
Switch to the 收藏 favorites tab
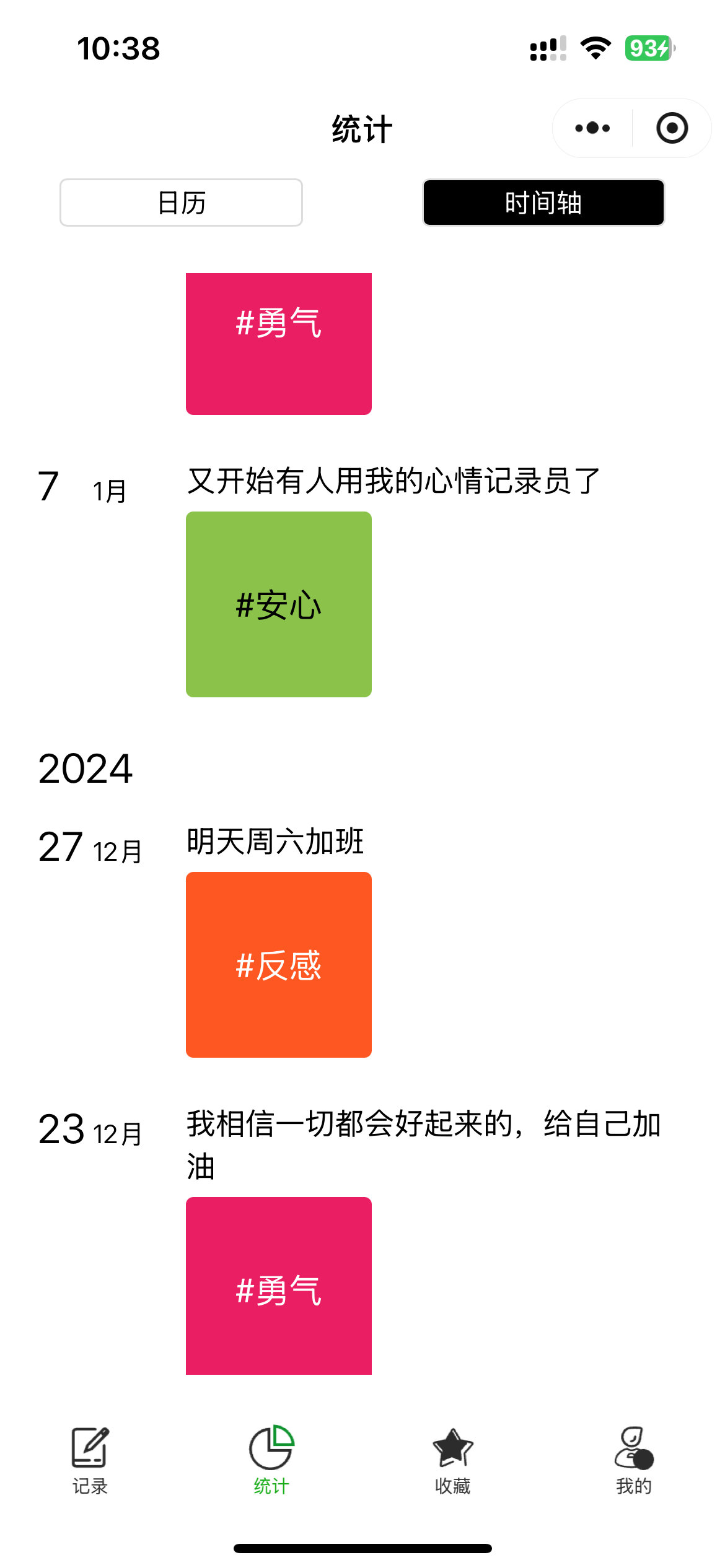click(453, 1460)
